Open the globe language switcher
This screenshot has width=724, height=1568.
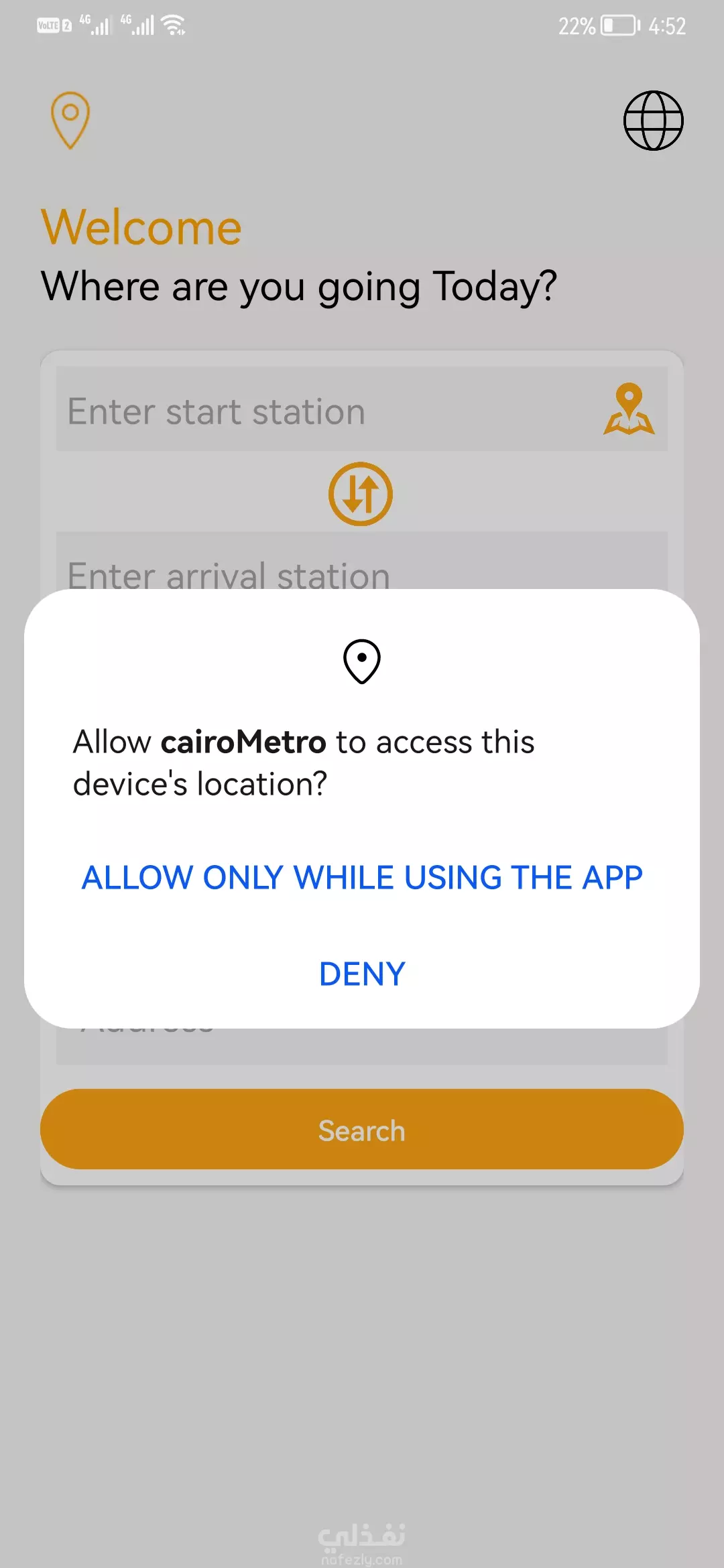[653, 121]
